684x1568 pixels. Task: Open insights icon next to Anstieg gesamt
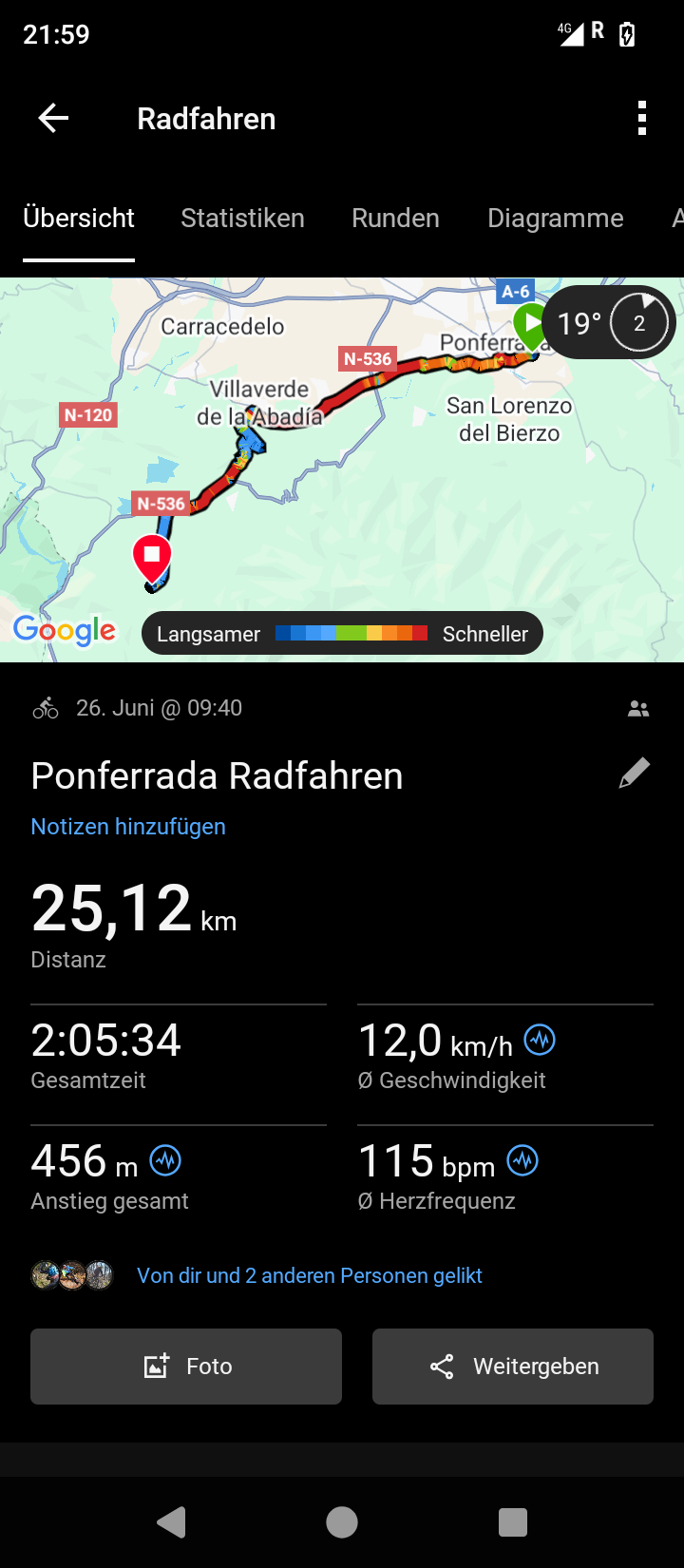coord(165,1160)
